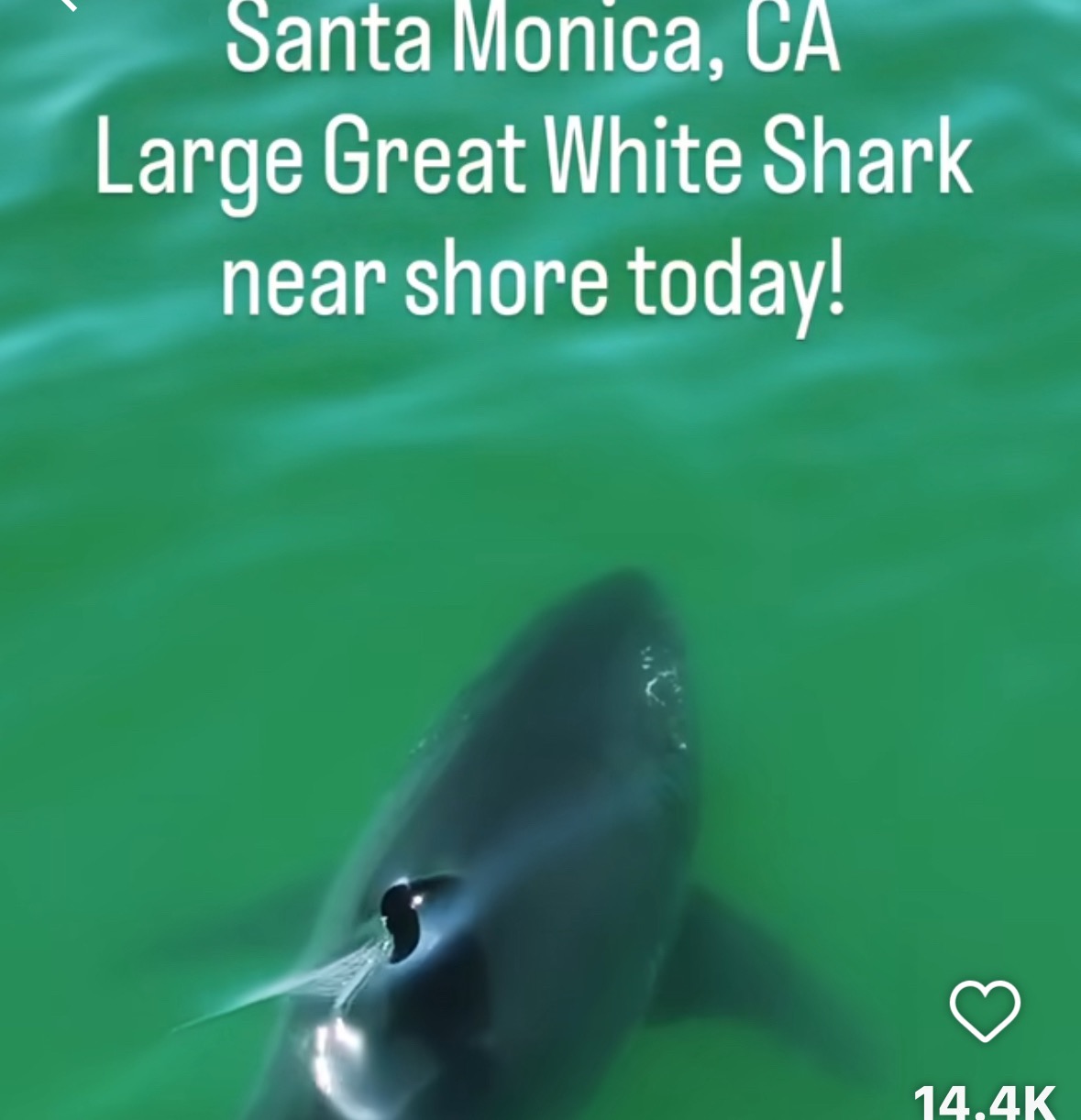Like the great white shark reel
The image size is (1081, 1120).
click(x=985, y=1010)
